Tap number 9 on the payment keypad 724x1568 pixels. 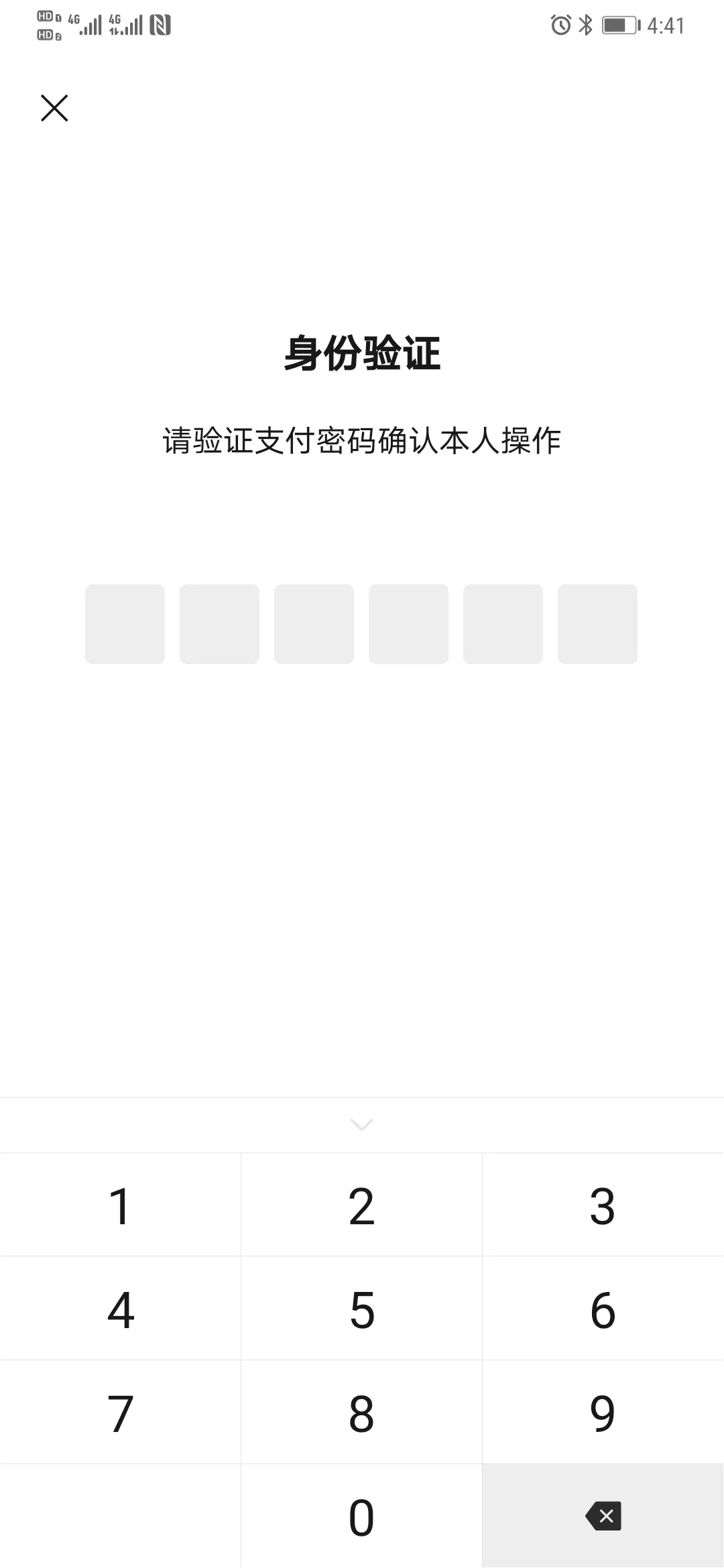pyautogui.click(x=603, y=1413)
